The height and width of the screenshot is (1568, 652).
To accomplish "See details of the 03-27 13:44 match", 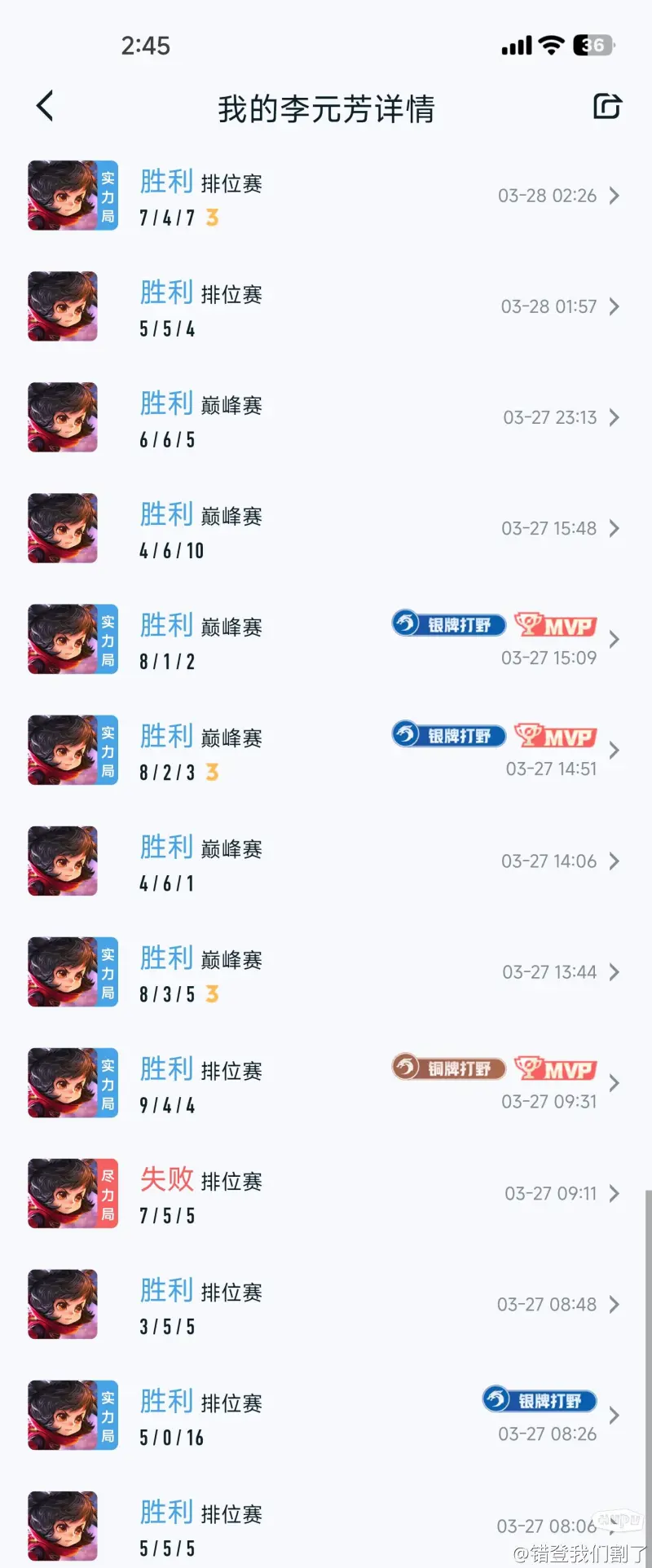I will 326,972.
